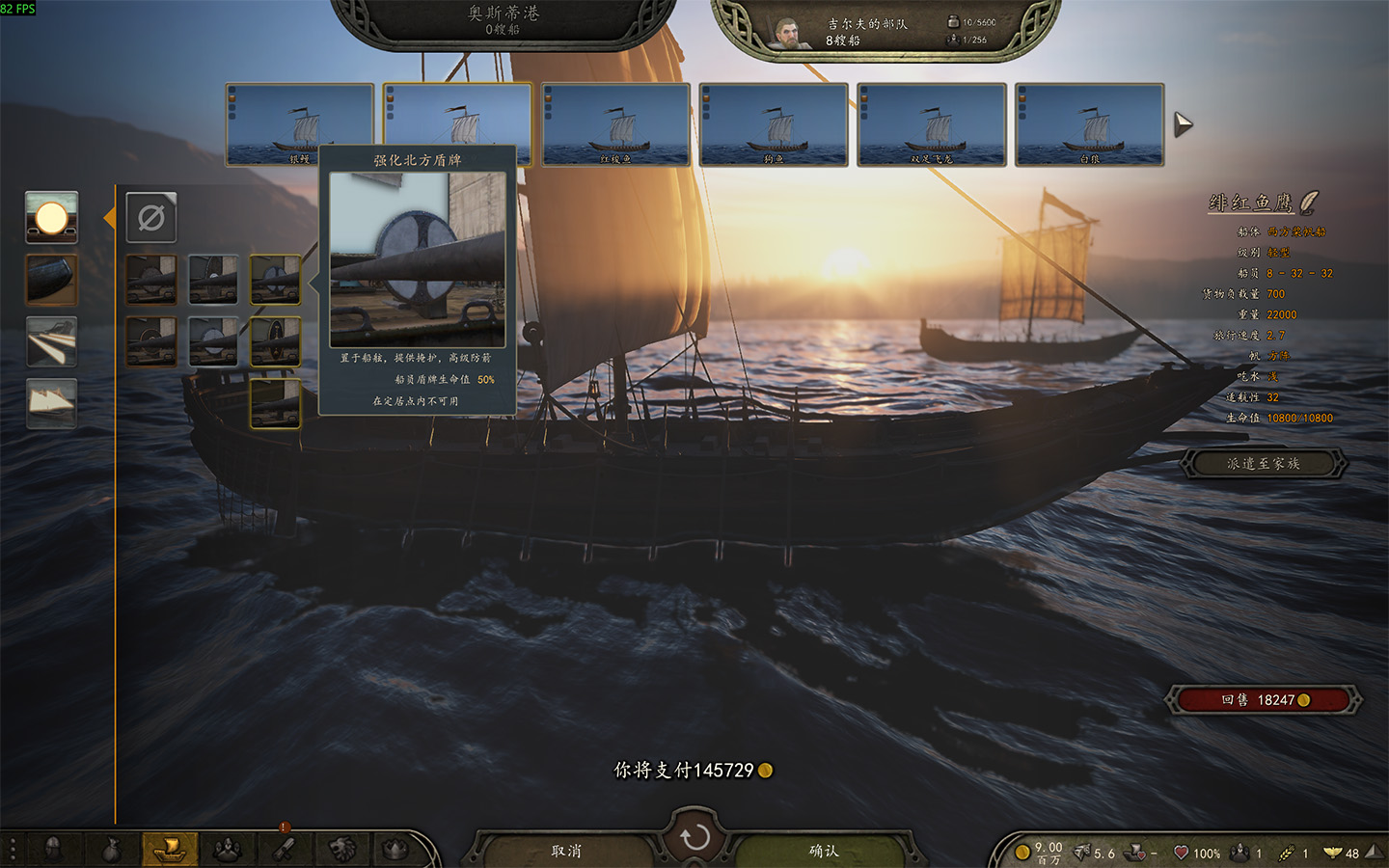Viewport: 1389px width, 868px height.
Task: Confirm the purchase with 确认
Action: coord(823,851)
